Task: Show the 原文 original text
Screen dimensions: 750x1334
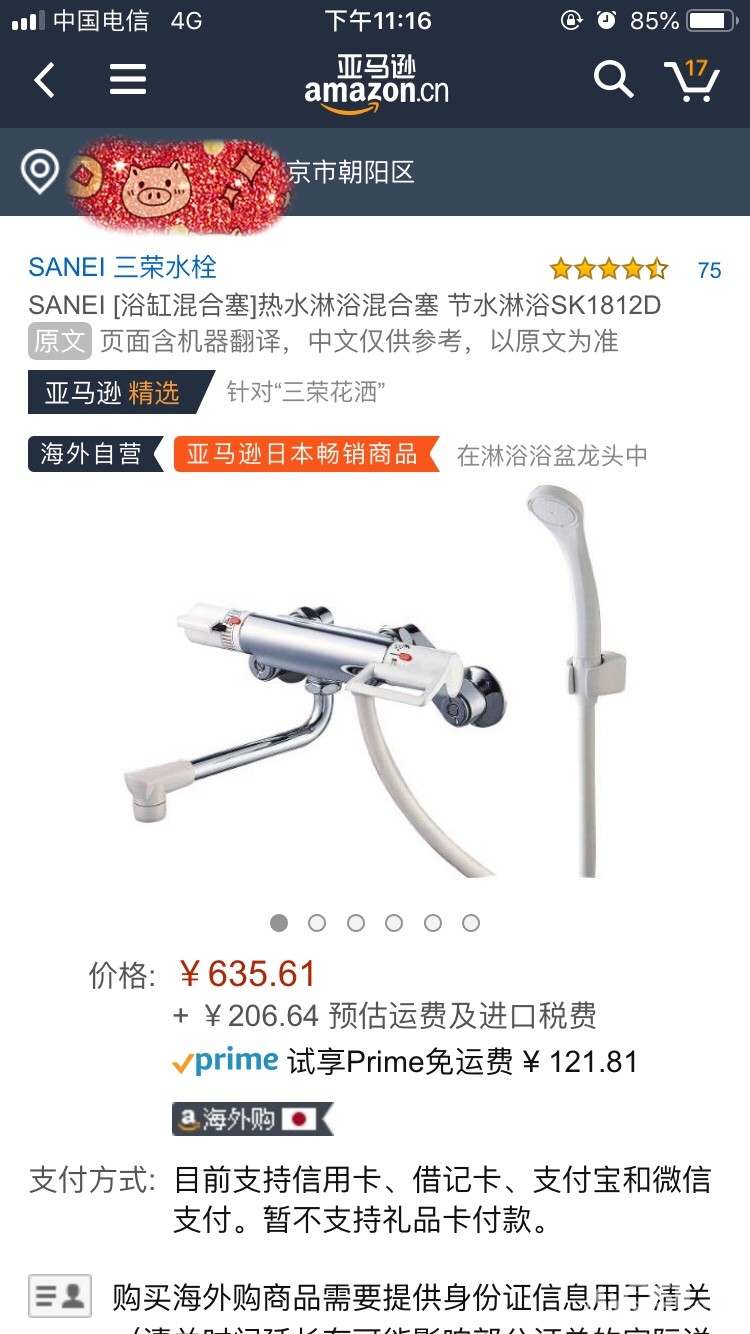Action: tap(60, 341)
